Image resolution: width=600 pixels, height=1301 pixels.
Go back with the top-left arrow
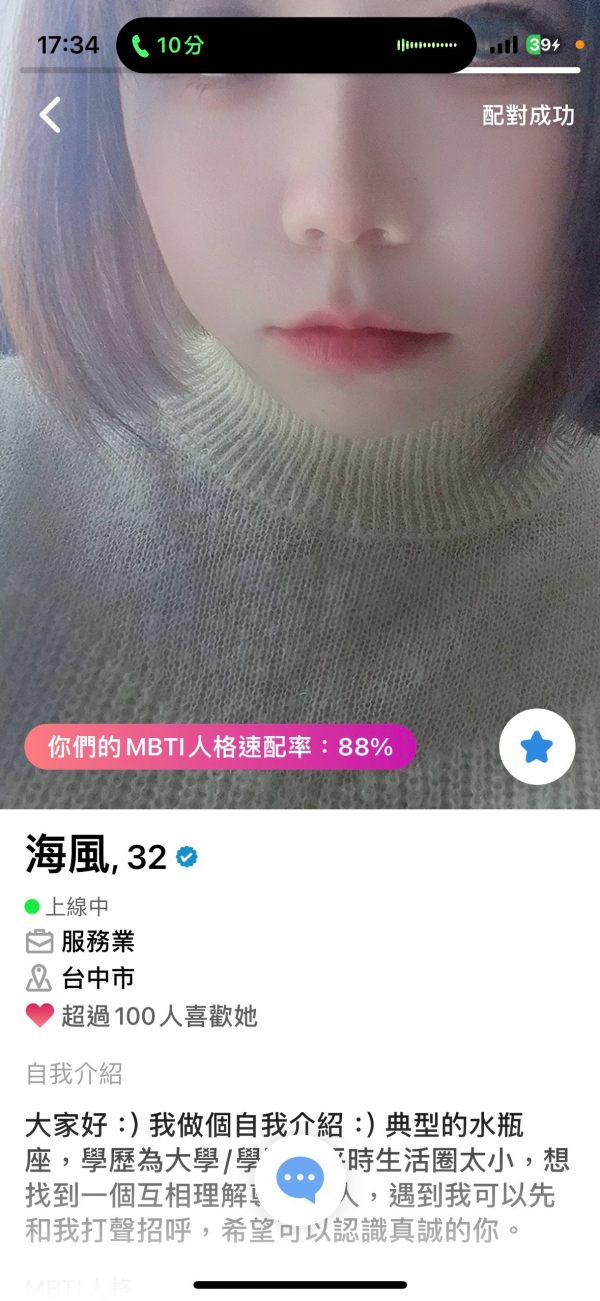pos(50,115)
